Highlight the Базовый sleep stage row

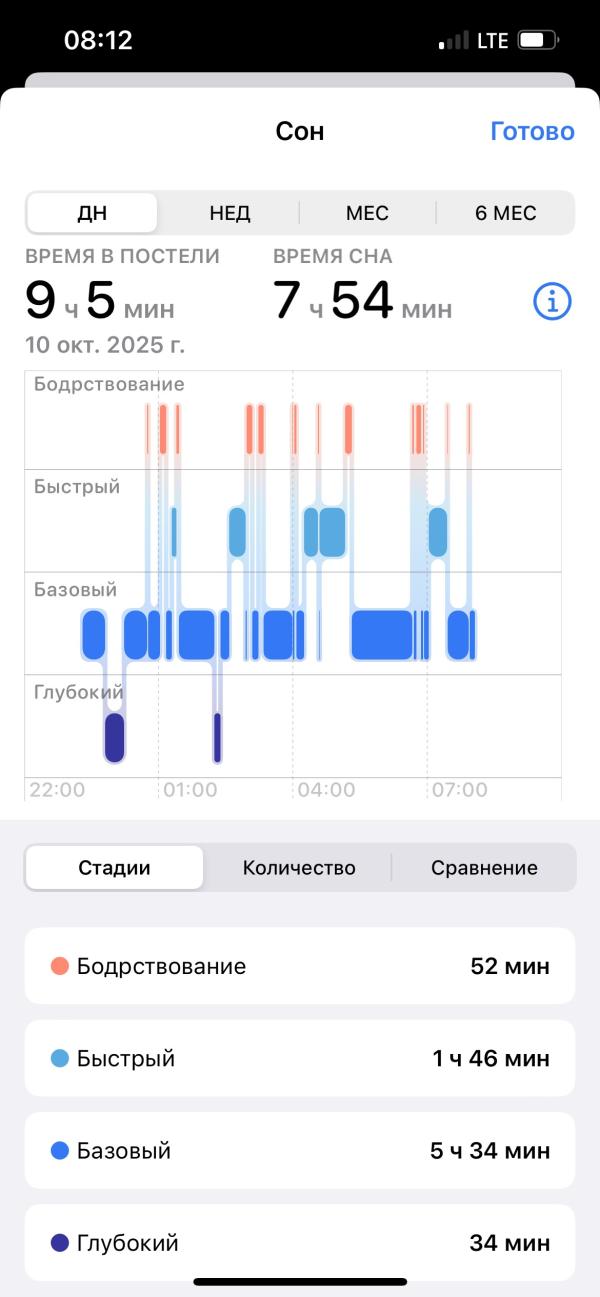coord(300,1151)
